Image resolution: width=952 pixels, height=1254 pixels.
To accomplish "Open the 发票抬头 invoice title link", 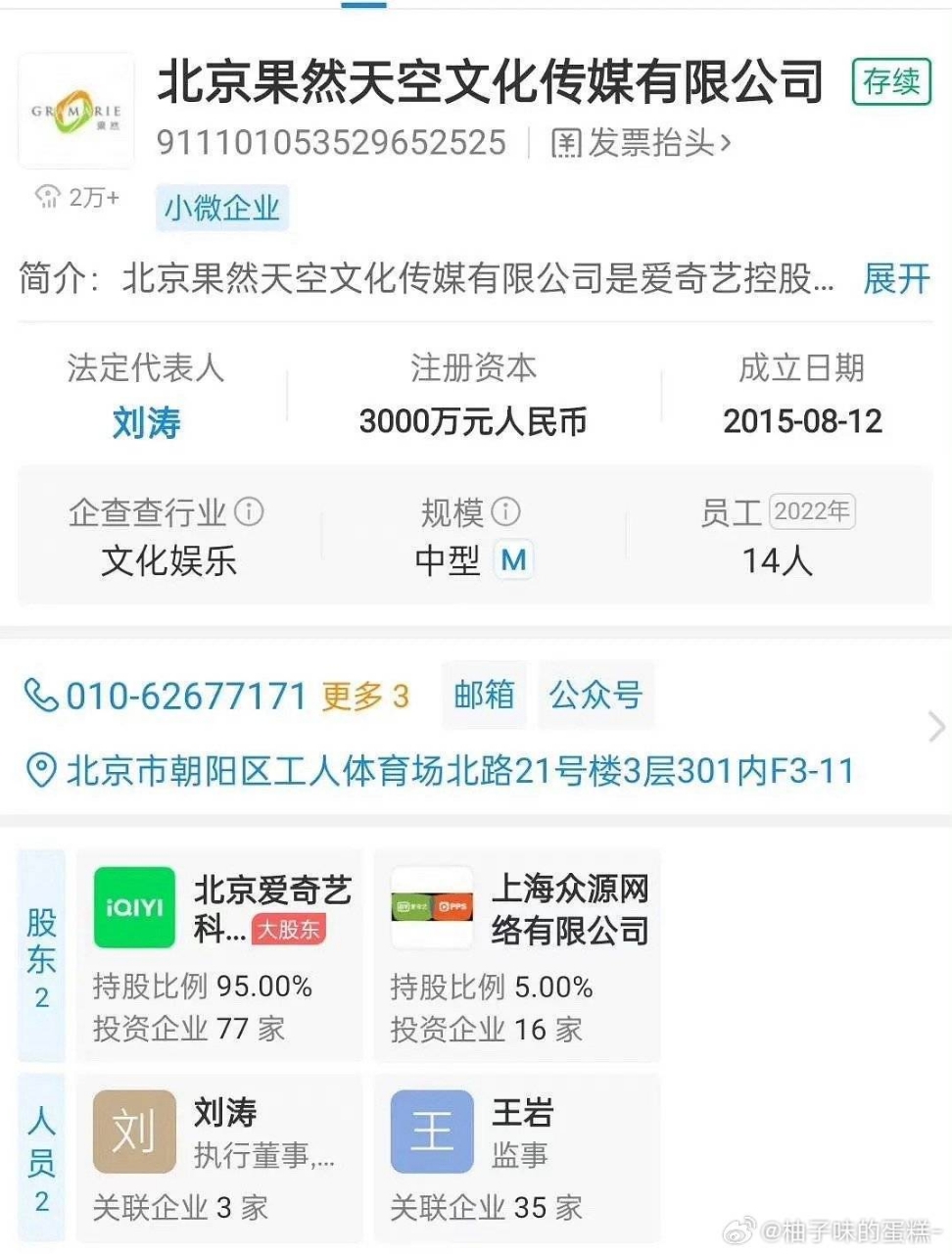I will click(x=642, y=143).
